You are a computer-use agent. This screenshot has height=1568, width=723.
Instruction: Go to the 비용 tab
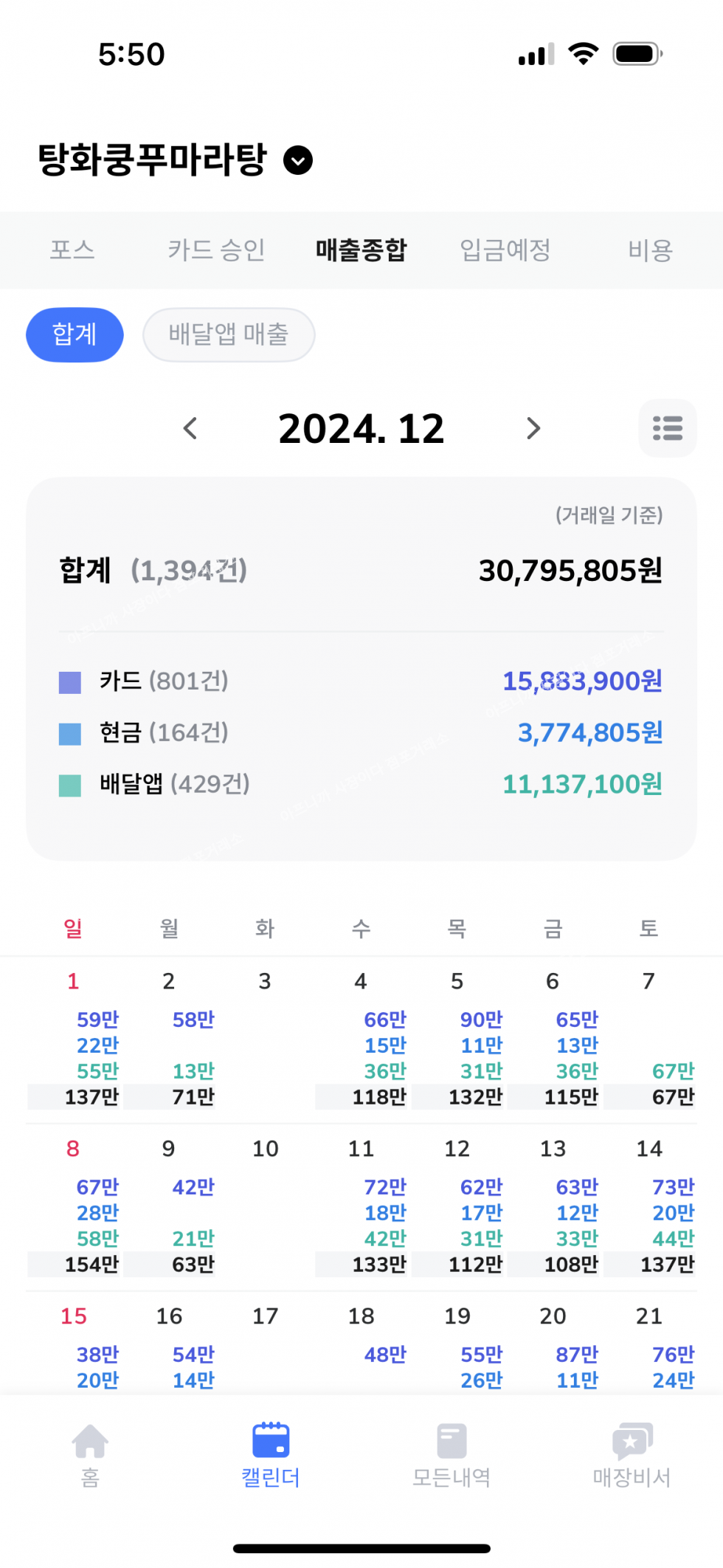click(650, 250)
